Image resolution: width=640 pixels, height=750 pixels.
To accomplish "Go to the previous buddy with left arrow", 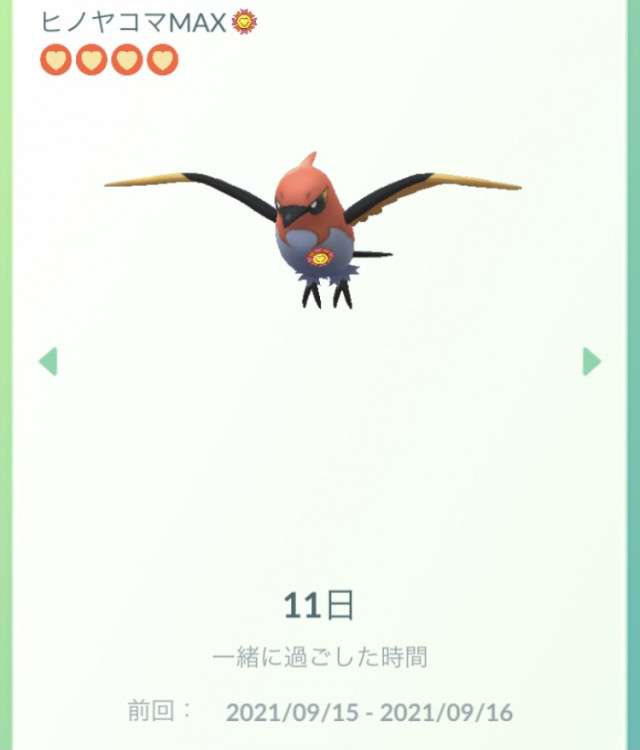I will tap(48, 361).
